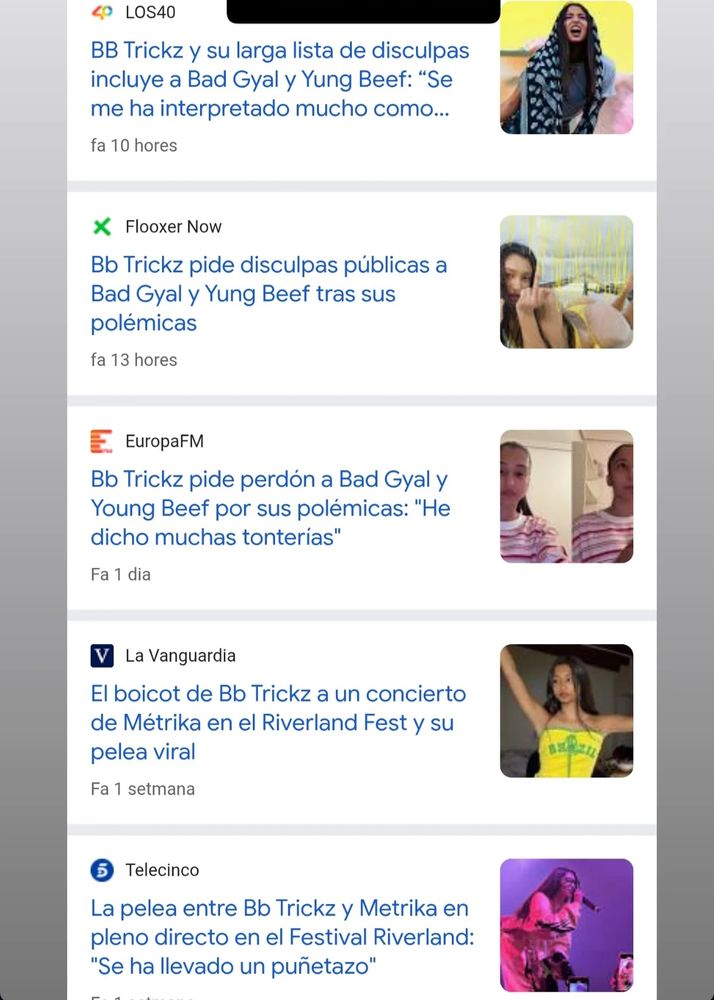This screenshot has height=1000, width=714.
Task: Tap the Telecinco article thumbnail
Action: click(x=566, y=925)
